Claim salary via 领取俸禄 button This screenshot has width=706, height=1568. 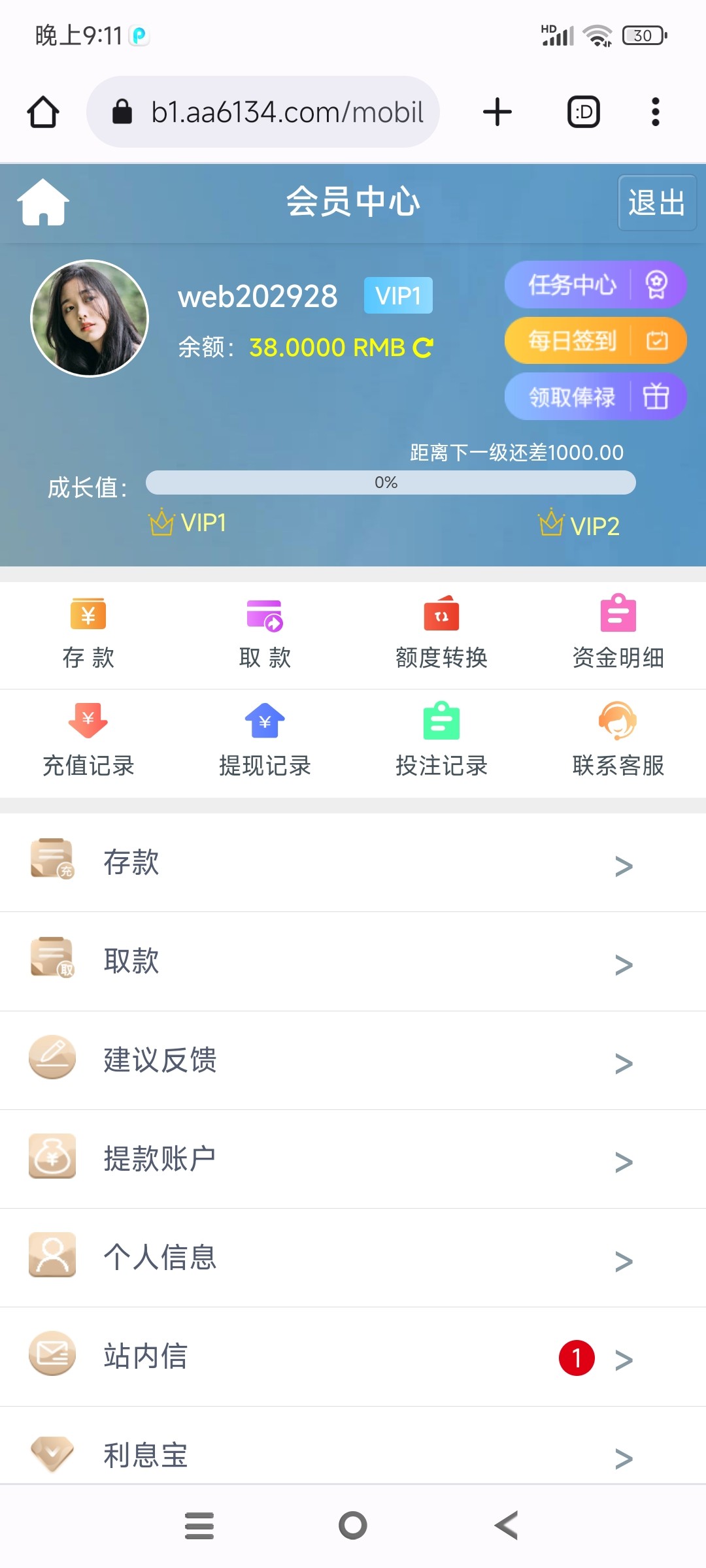(595, 397)
